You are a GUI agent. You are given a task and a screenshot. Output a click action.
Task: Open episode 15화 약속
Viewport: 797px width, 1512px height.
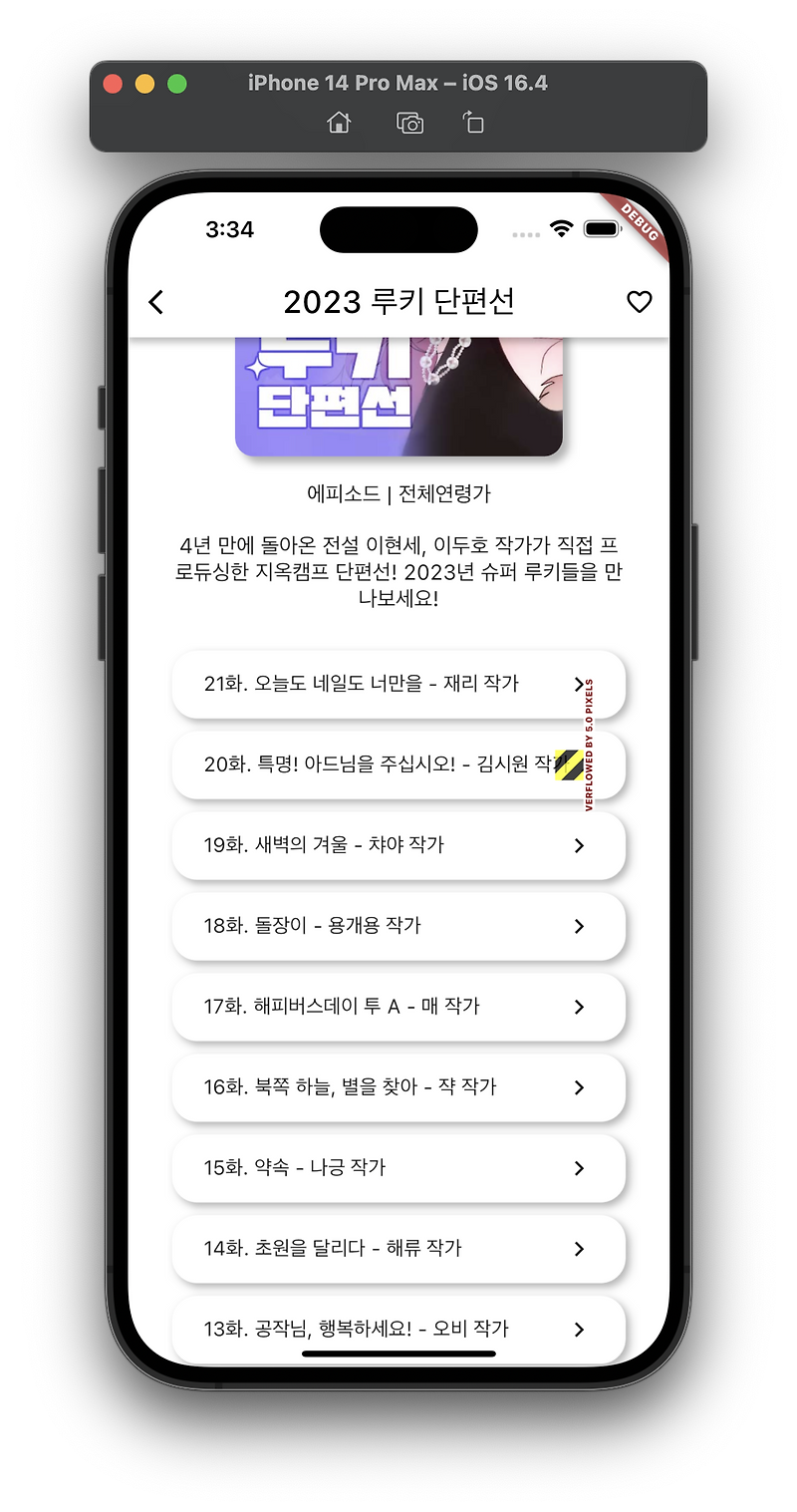coord(398,1168)
